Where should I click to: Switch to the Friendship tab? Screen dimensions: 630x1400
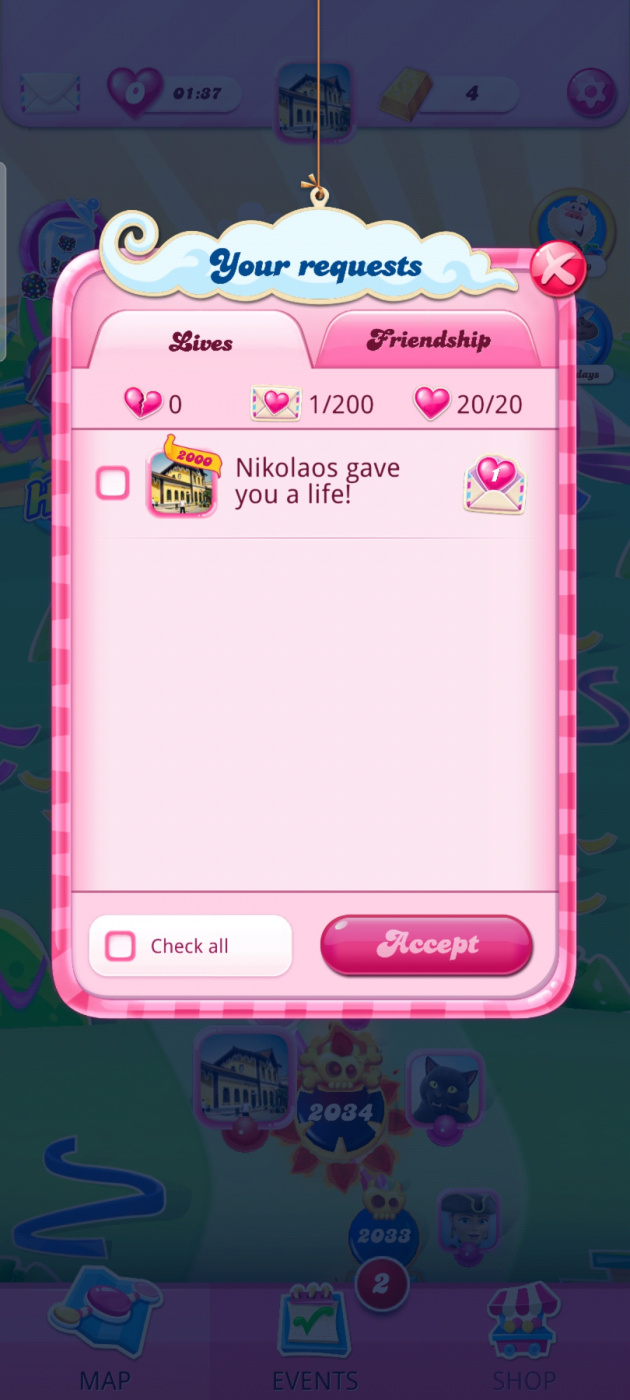coord(428,340)
